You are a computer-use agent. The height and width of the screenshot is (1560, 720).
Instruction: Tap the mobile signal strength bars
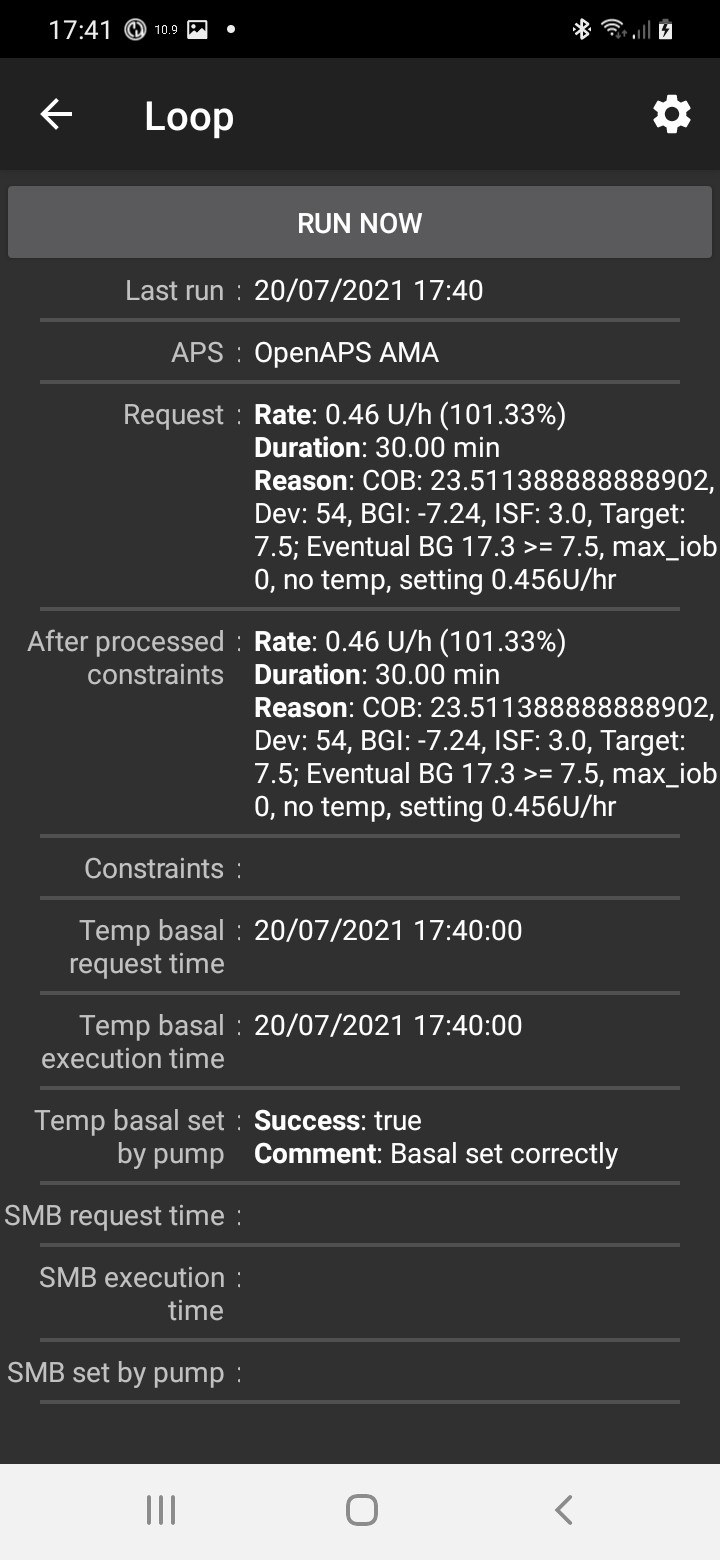click(644, 28)
